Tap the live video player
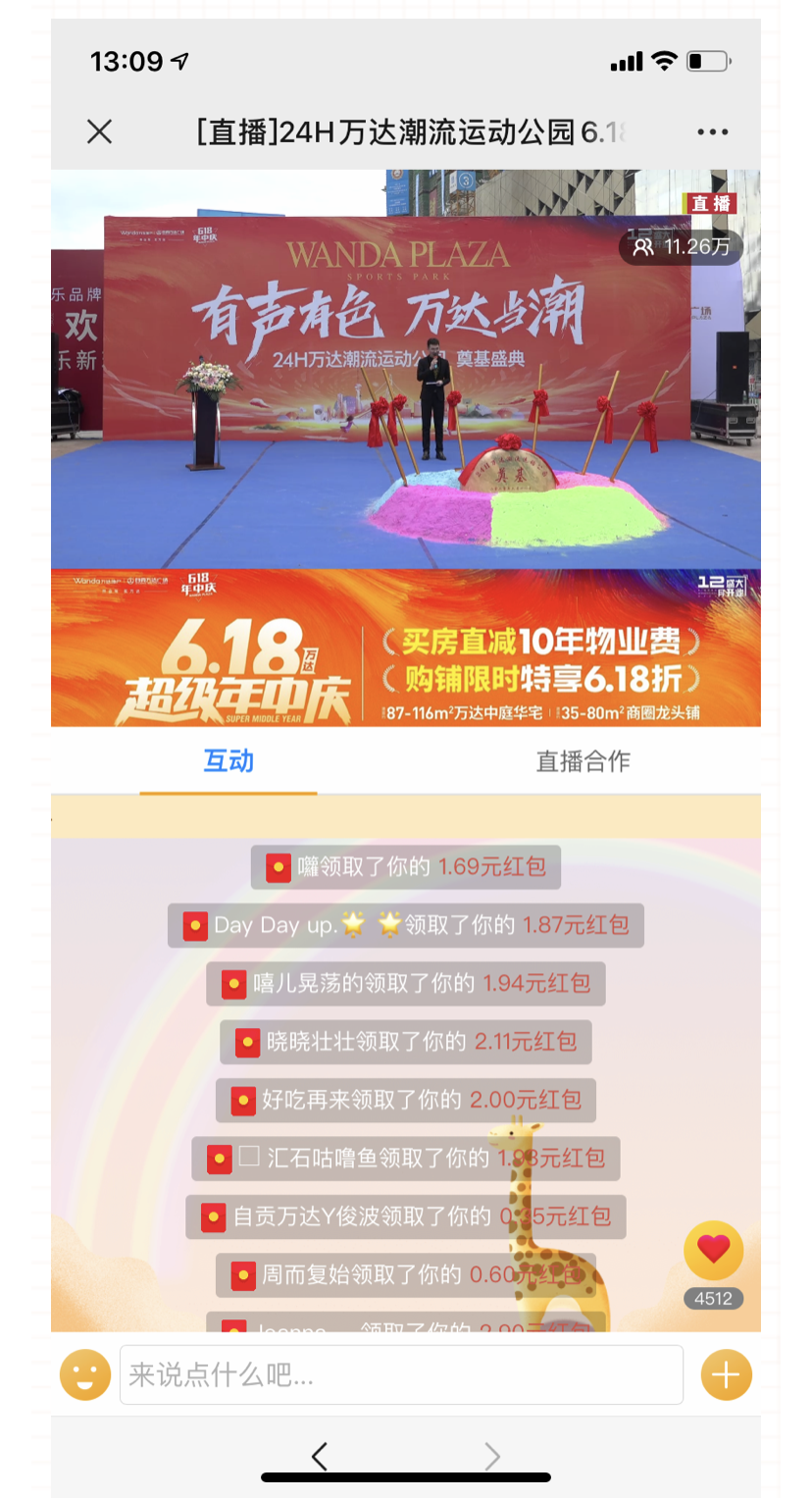The height and width of the screenshot is (1498, 812). pos(405,369)
